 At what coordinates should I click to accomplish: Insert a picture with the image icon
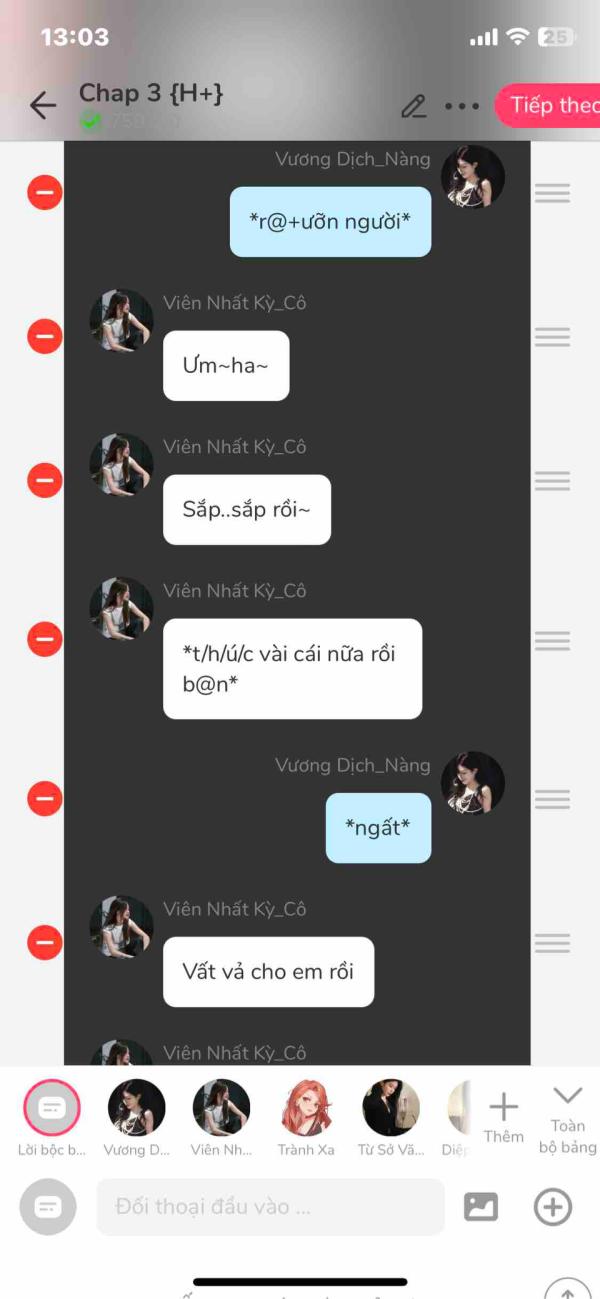(481, 1207)
